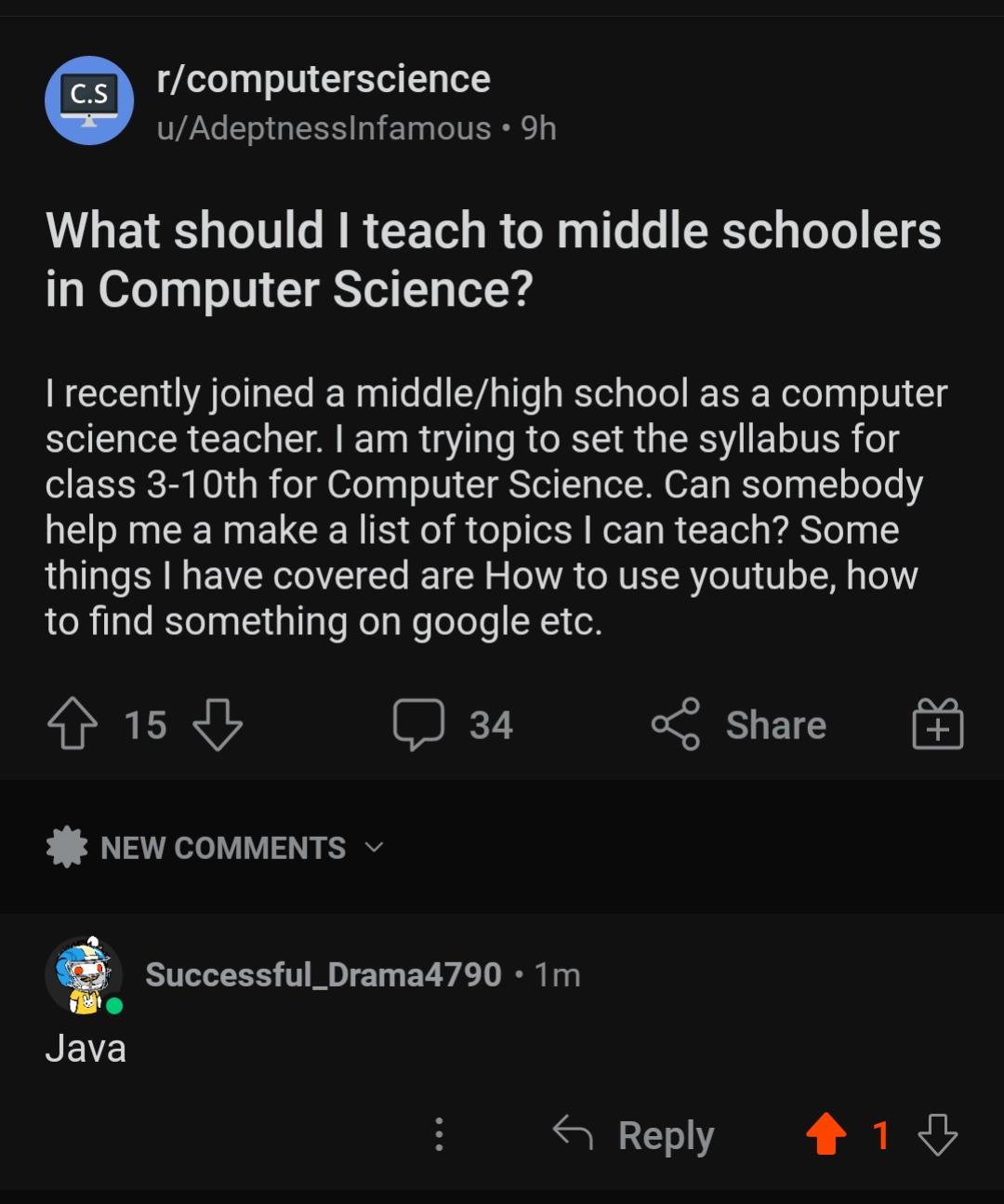Share this post
1004x1204 pixels.
tap(739, 725)
